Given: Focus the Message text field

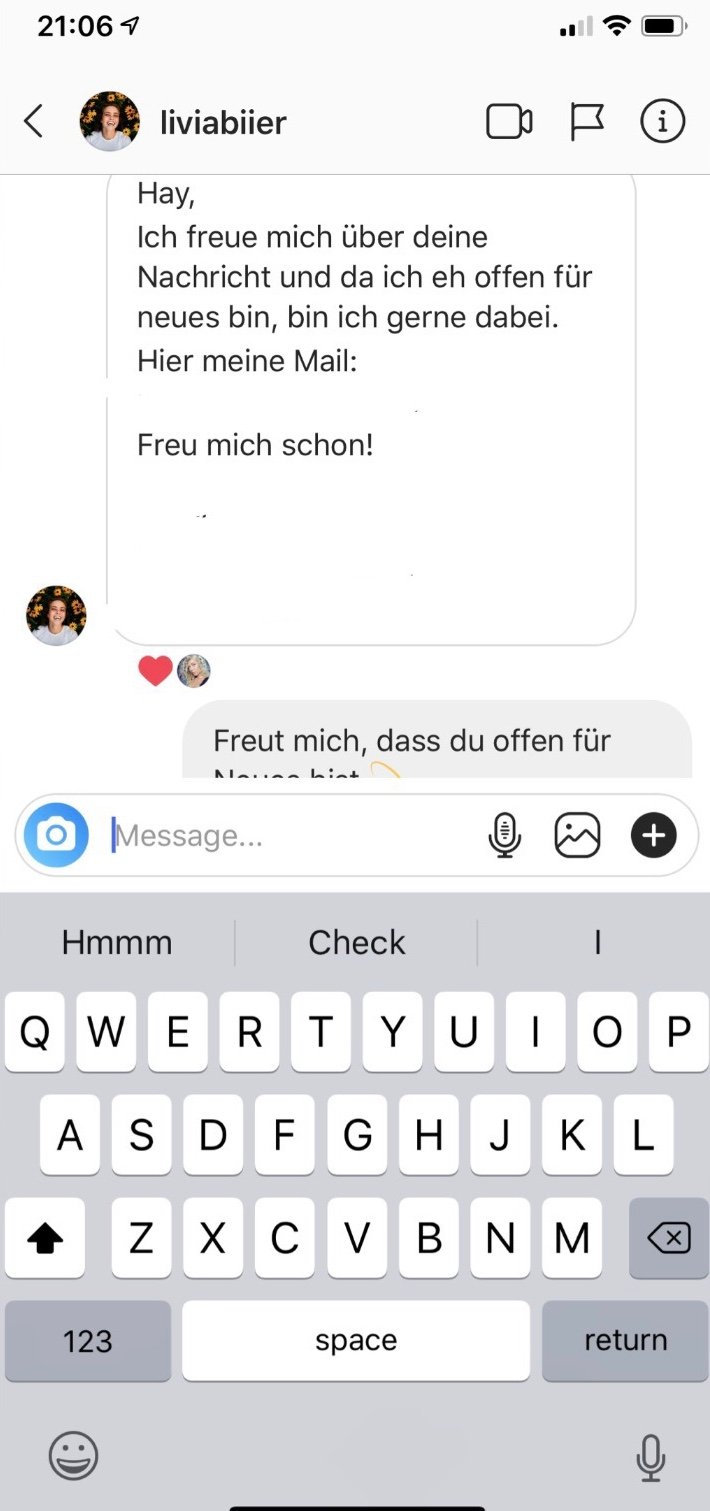Looking at the screenshot, I should (290, 835).
